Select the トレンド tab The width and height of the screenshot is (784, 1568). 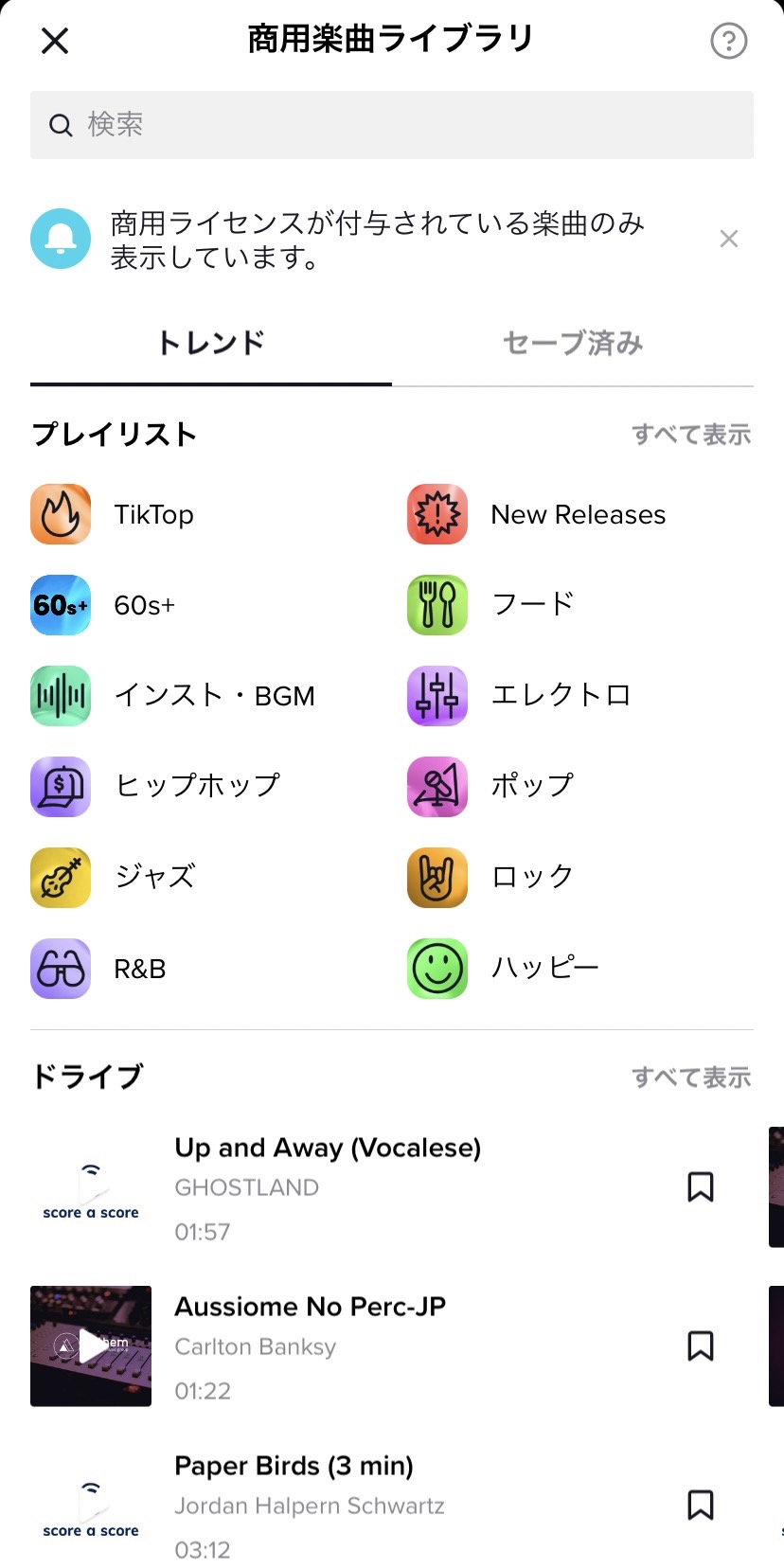[210, 343]
